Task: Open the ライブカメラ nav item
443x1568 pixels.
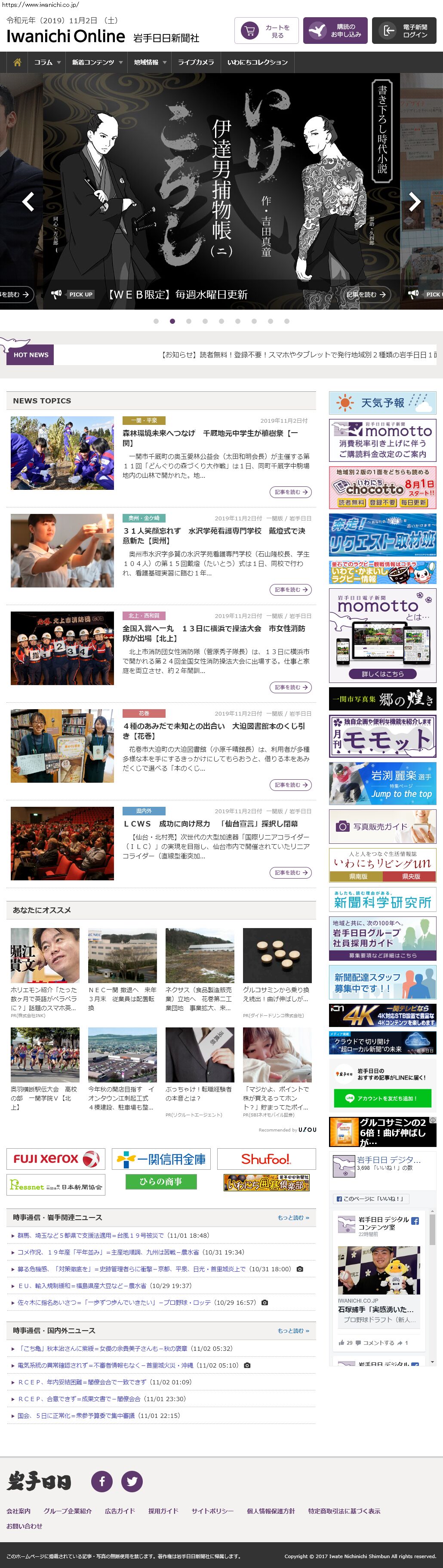Action: [195, 62]
